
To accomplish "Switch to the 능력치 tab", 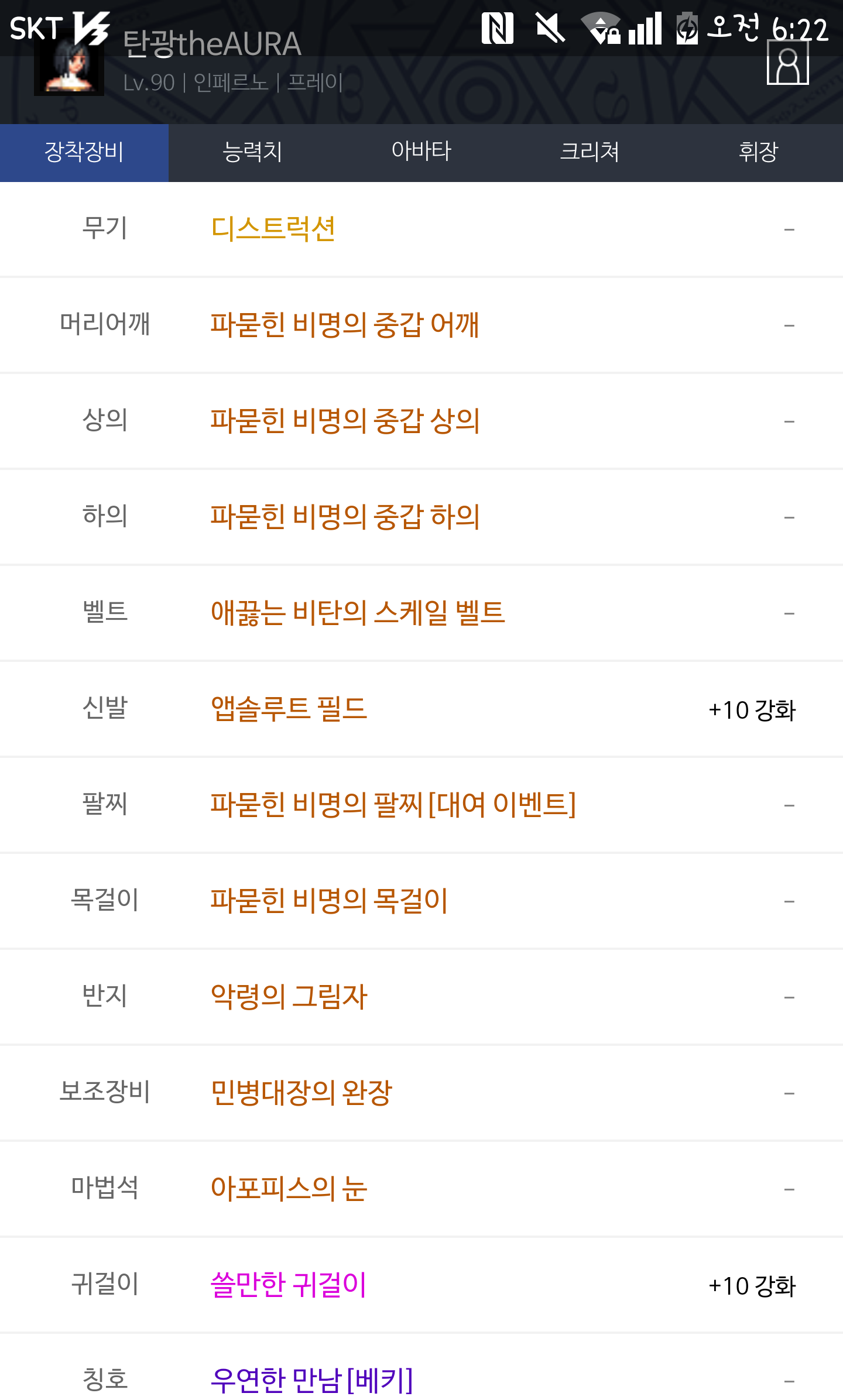I will (253, 152).
